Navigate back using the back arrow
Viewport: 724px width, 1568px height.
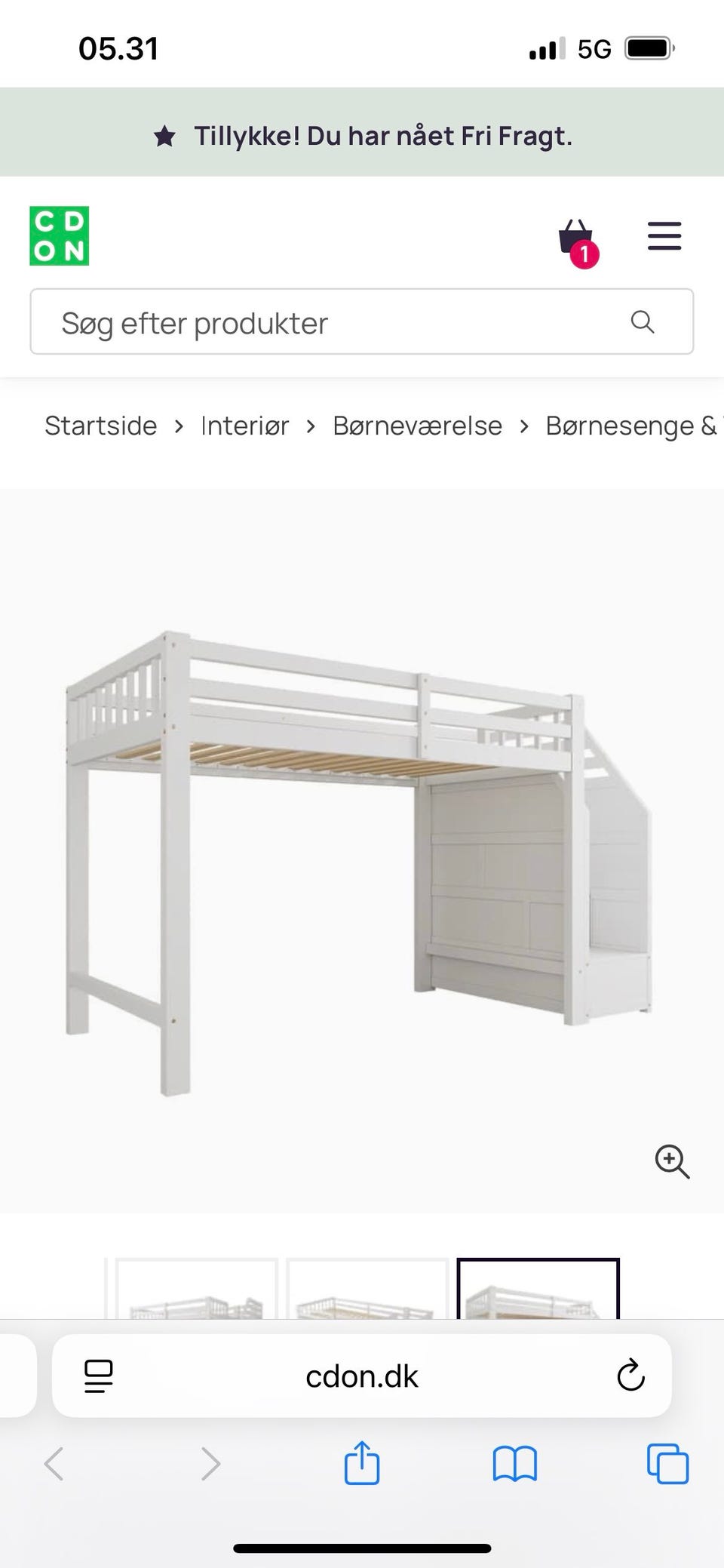(54, 1464)
